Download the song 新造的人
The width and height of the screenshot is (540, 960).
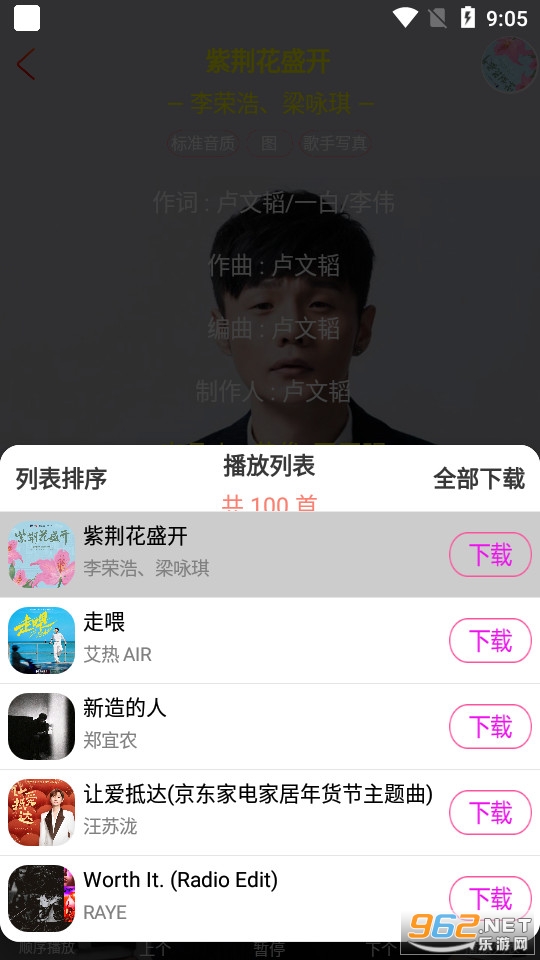(x=490, y=727)
